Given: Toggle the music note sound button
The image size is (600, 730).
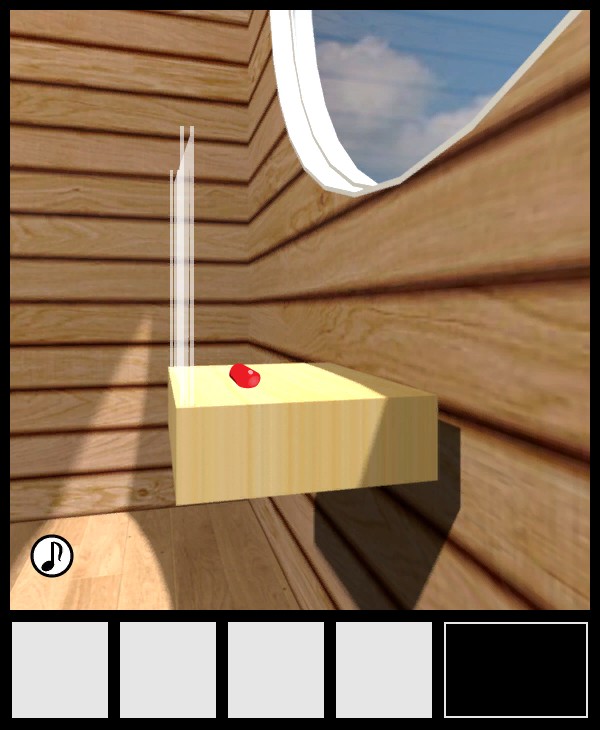Looking at the screenshot, I should point(52,556).
